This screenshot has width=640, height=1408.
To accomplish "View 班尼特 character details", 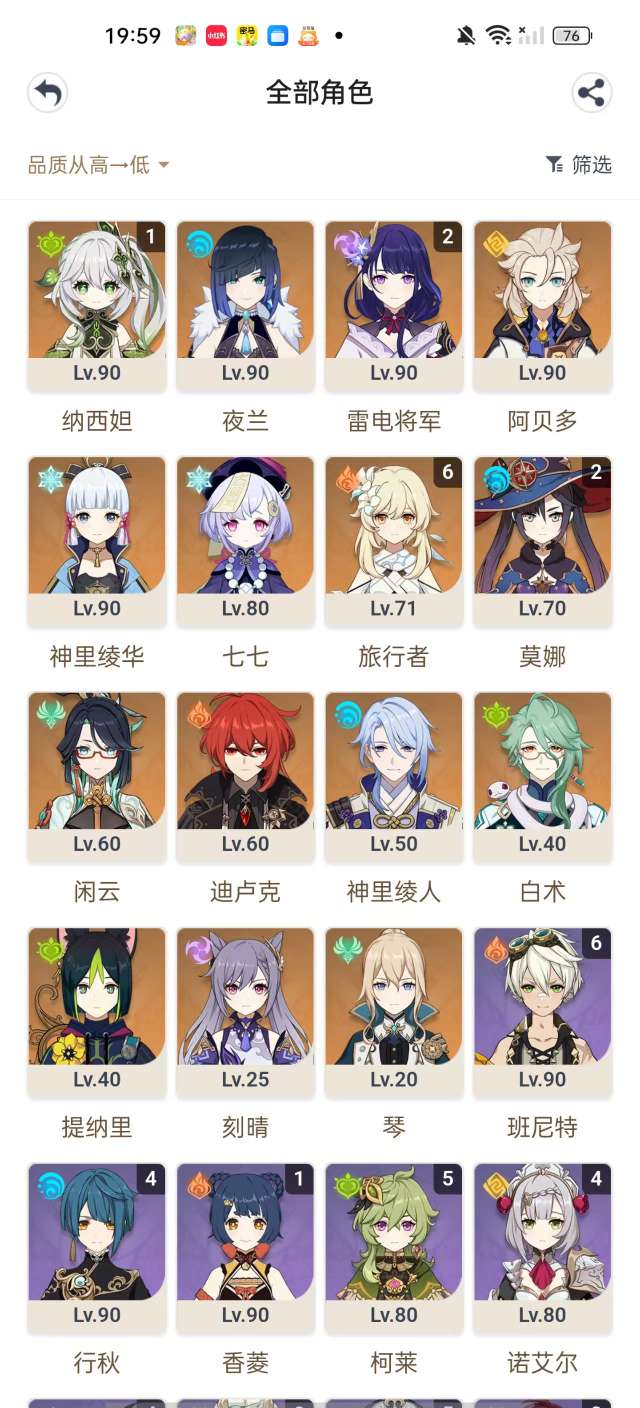I will click(542, 1013).
